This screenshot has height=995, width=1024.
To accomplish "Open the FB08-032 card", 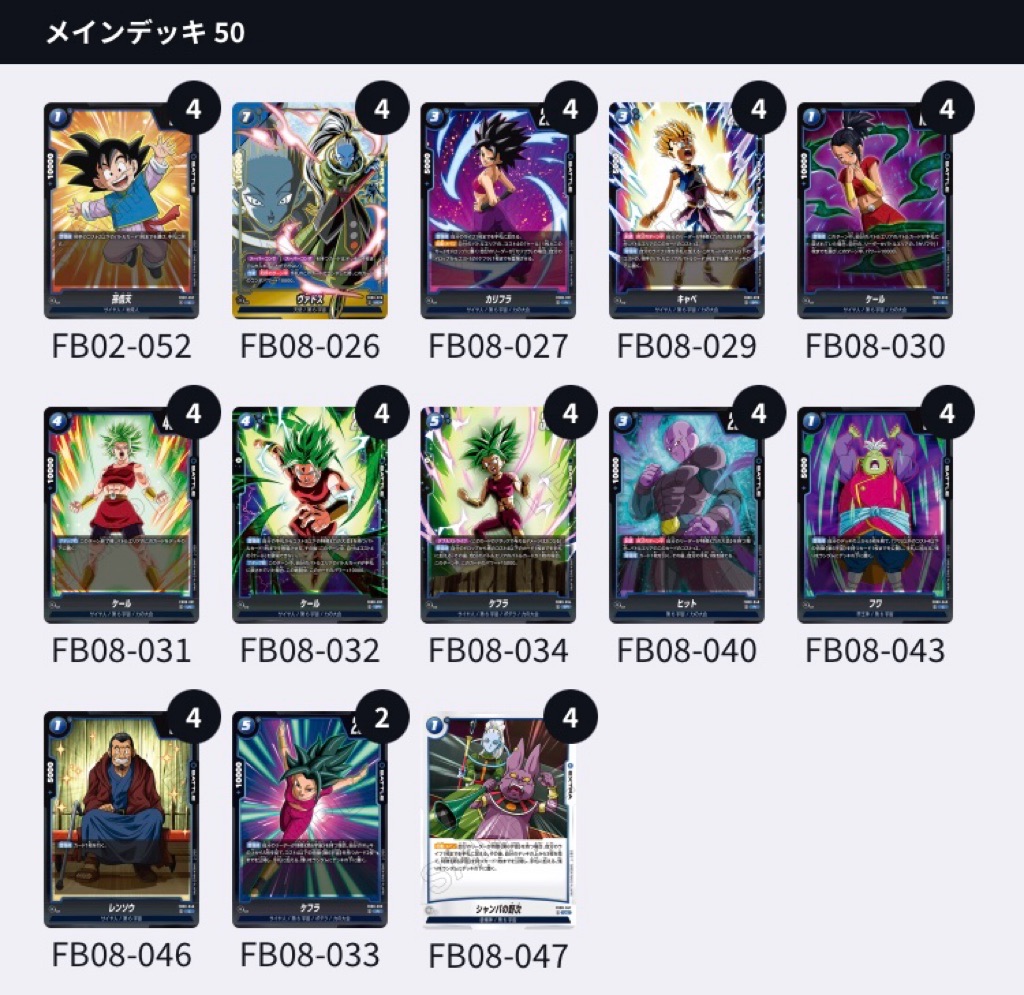I will tap(309, 515).
